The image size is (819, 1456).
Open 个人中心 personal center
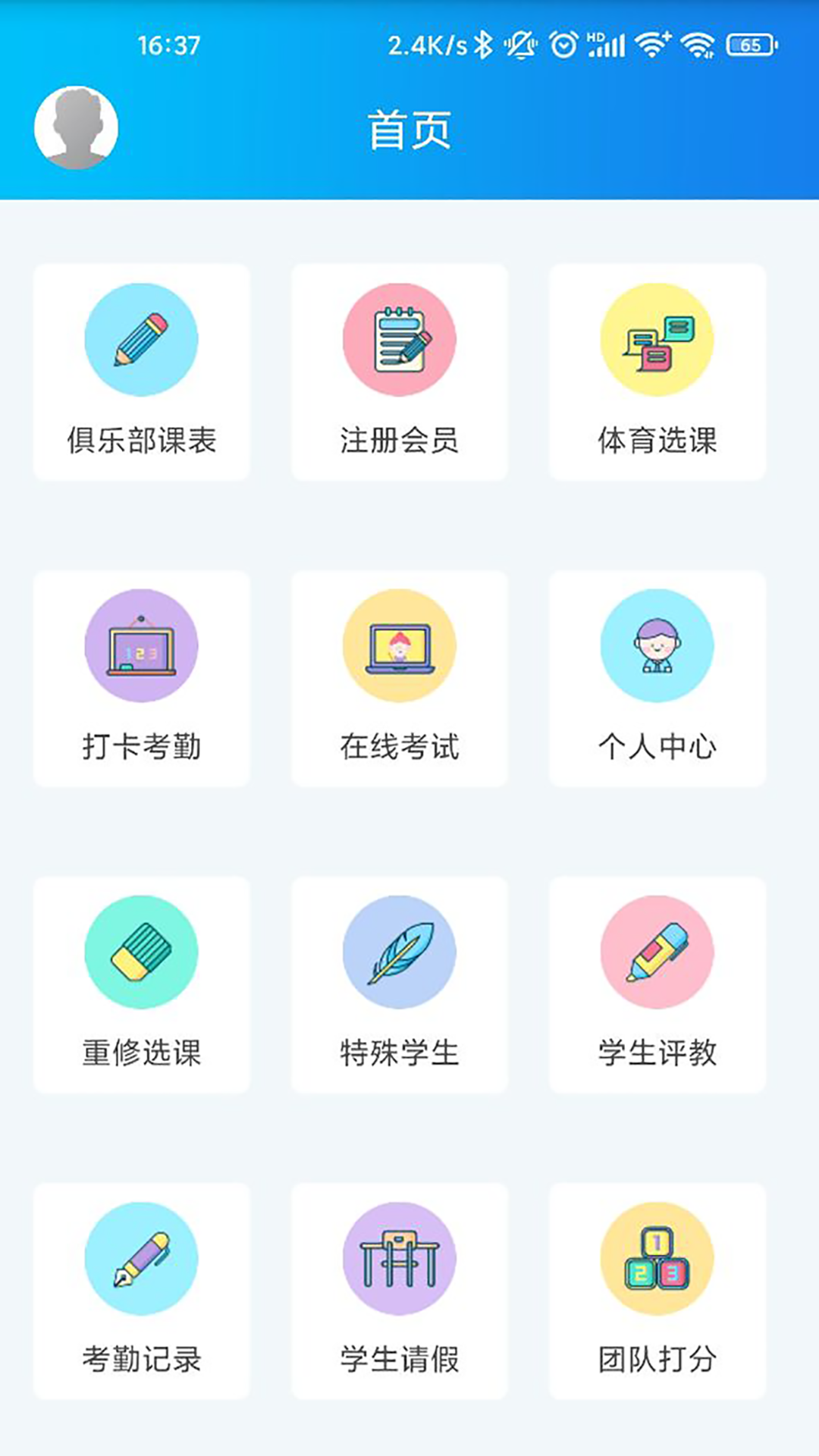click(x=657, y=679)
